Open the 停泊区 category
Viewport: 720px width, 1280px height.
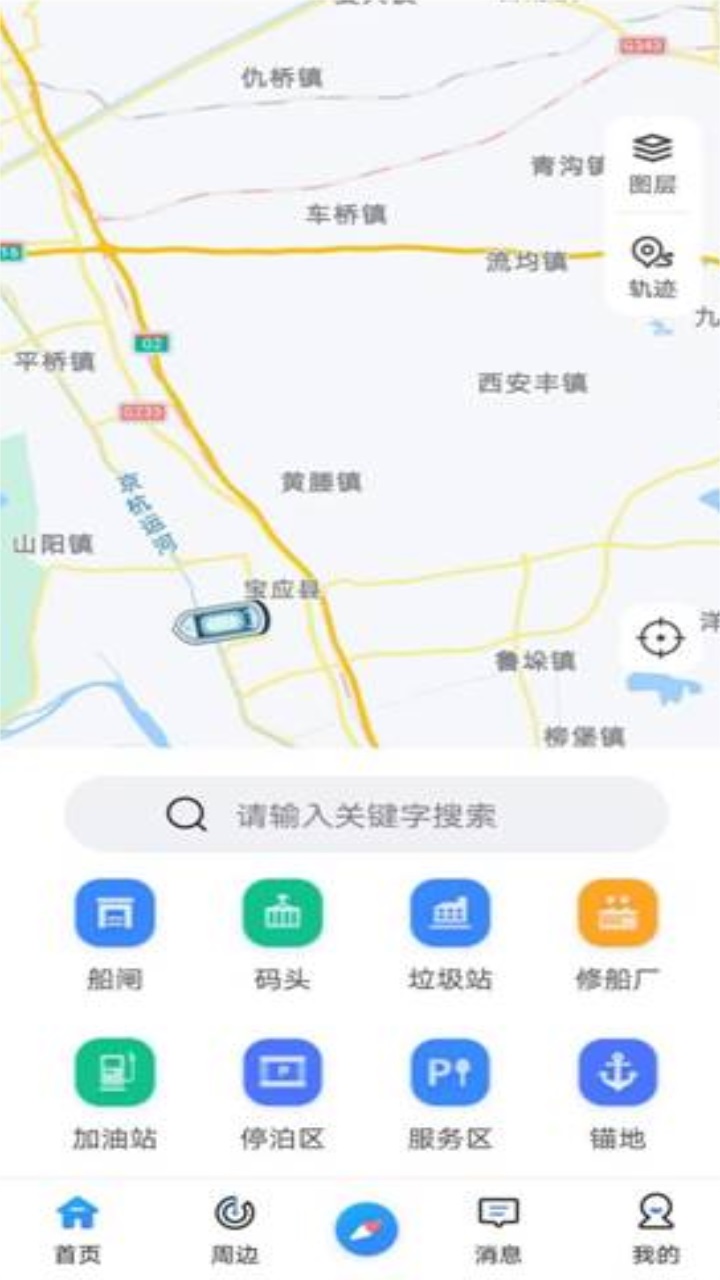tap(282, 1092)
